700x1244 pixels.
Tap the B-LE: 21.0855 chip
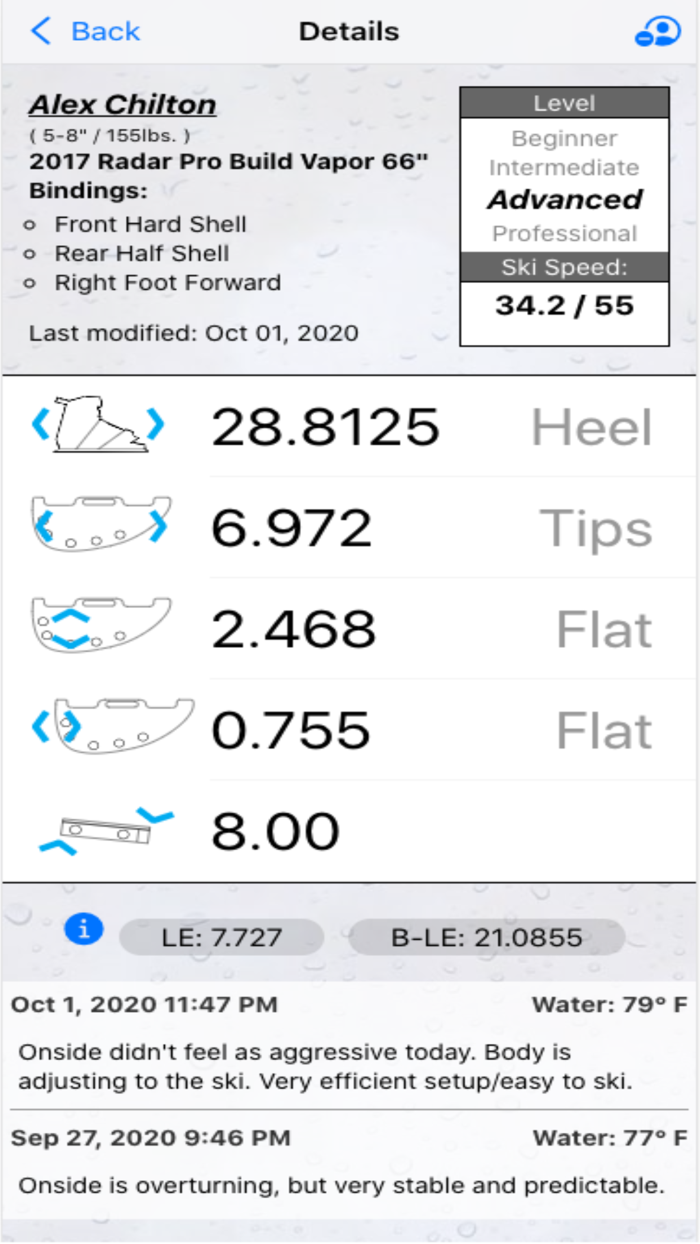(x=486, y=938)
